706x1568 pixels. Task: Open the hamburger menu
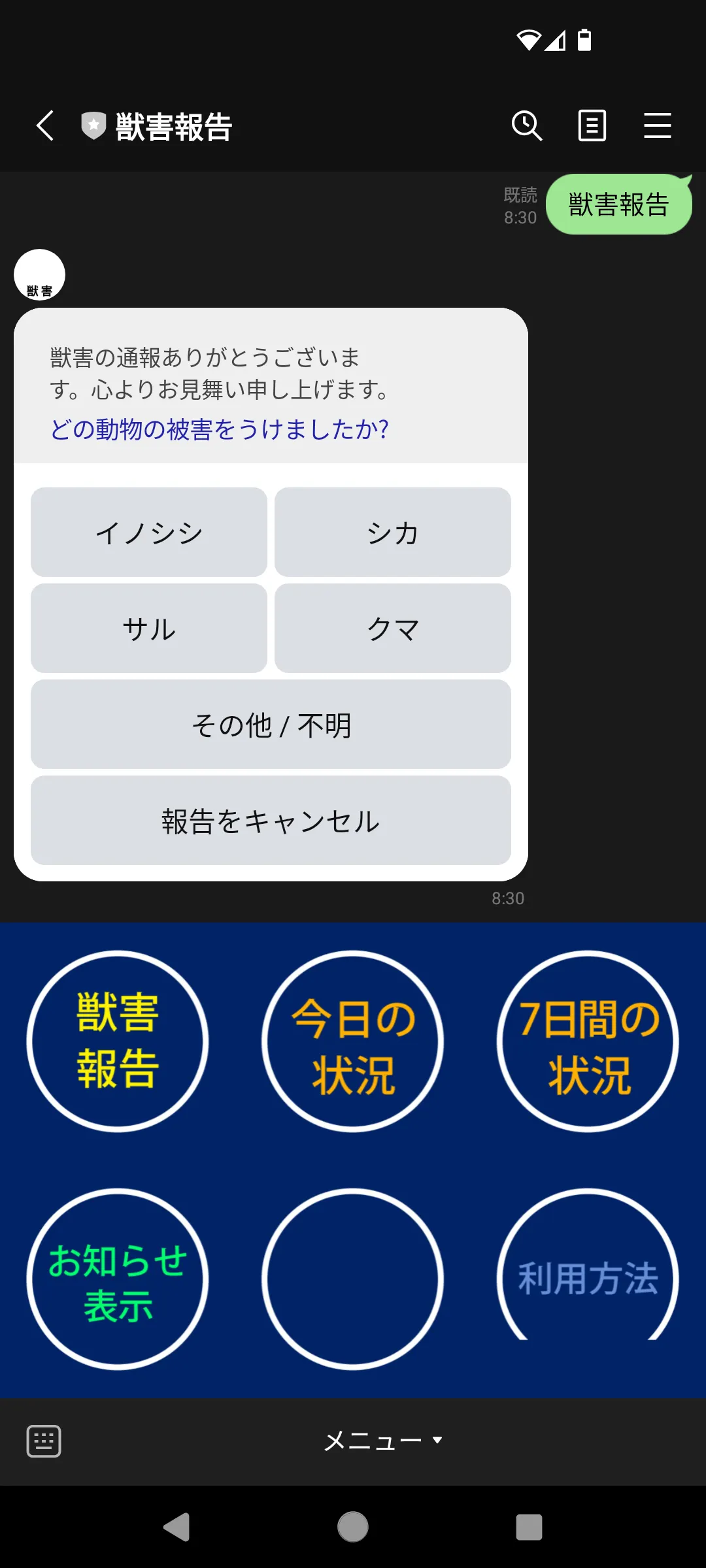(657, 125)
